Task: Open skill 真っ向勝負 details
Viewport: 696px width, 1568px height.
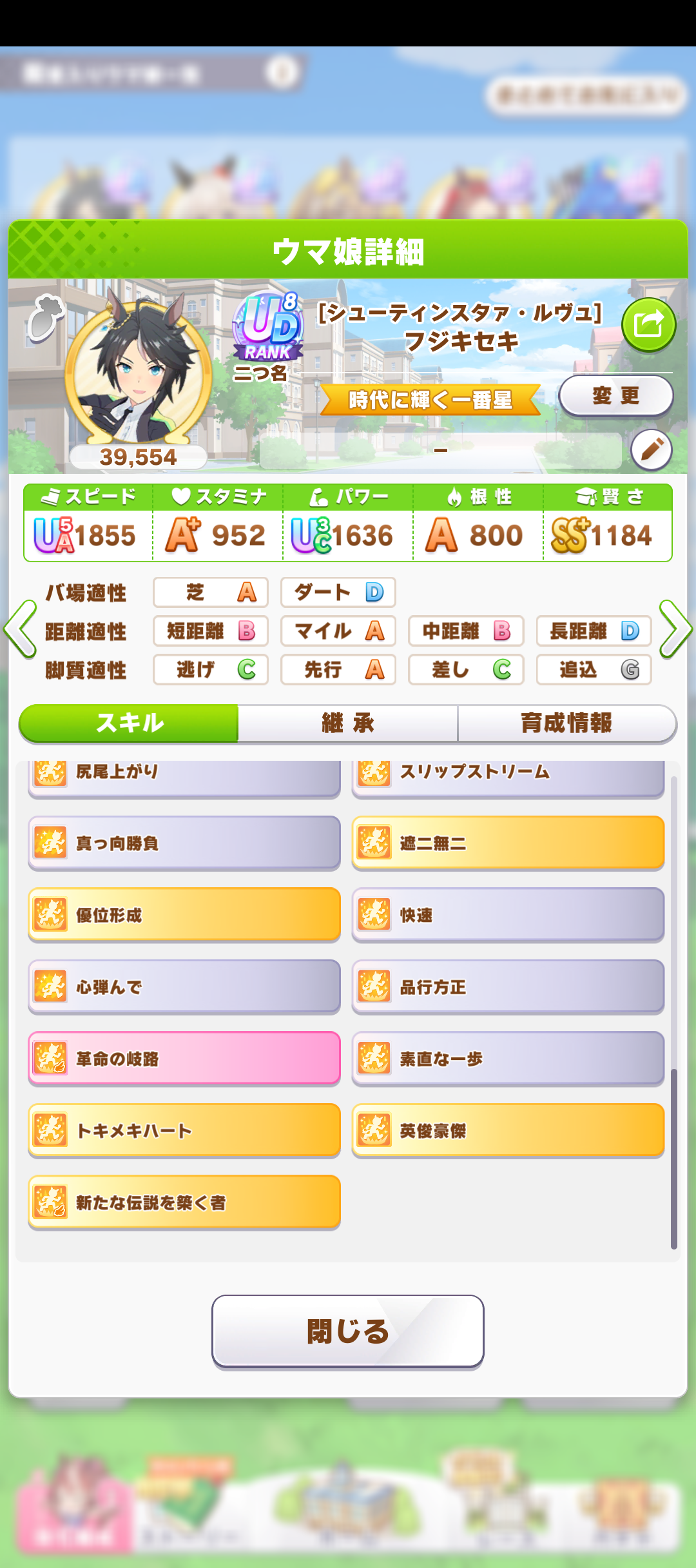Action: point(184,843)
